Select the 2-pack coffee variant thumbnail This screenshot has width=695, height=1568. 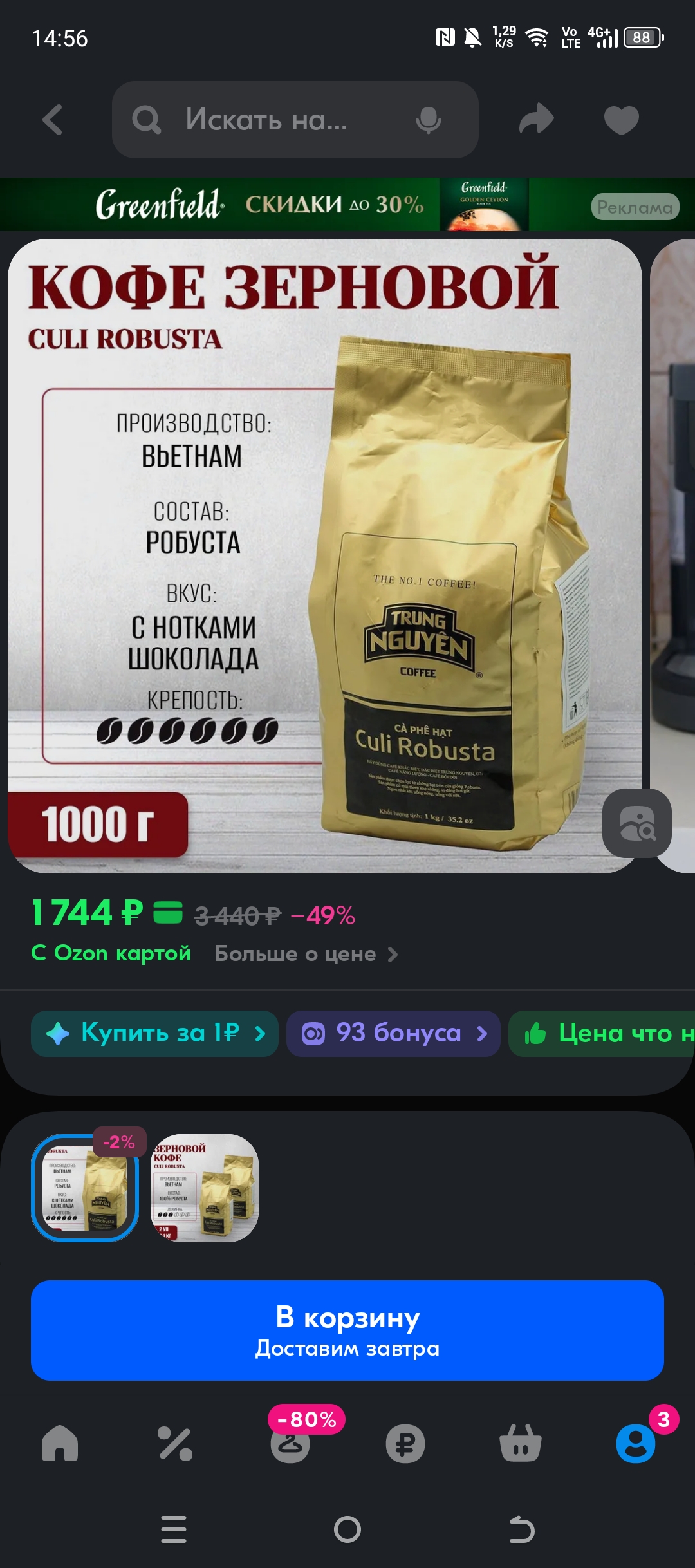click(205, 1188)
